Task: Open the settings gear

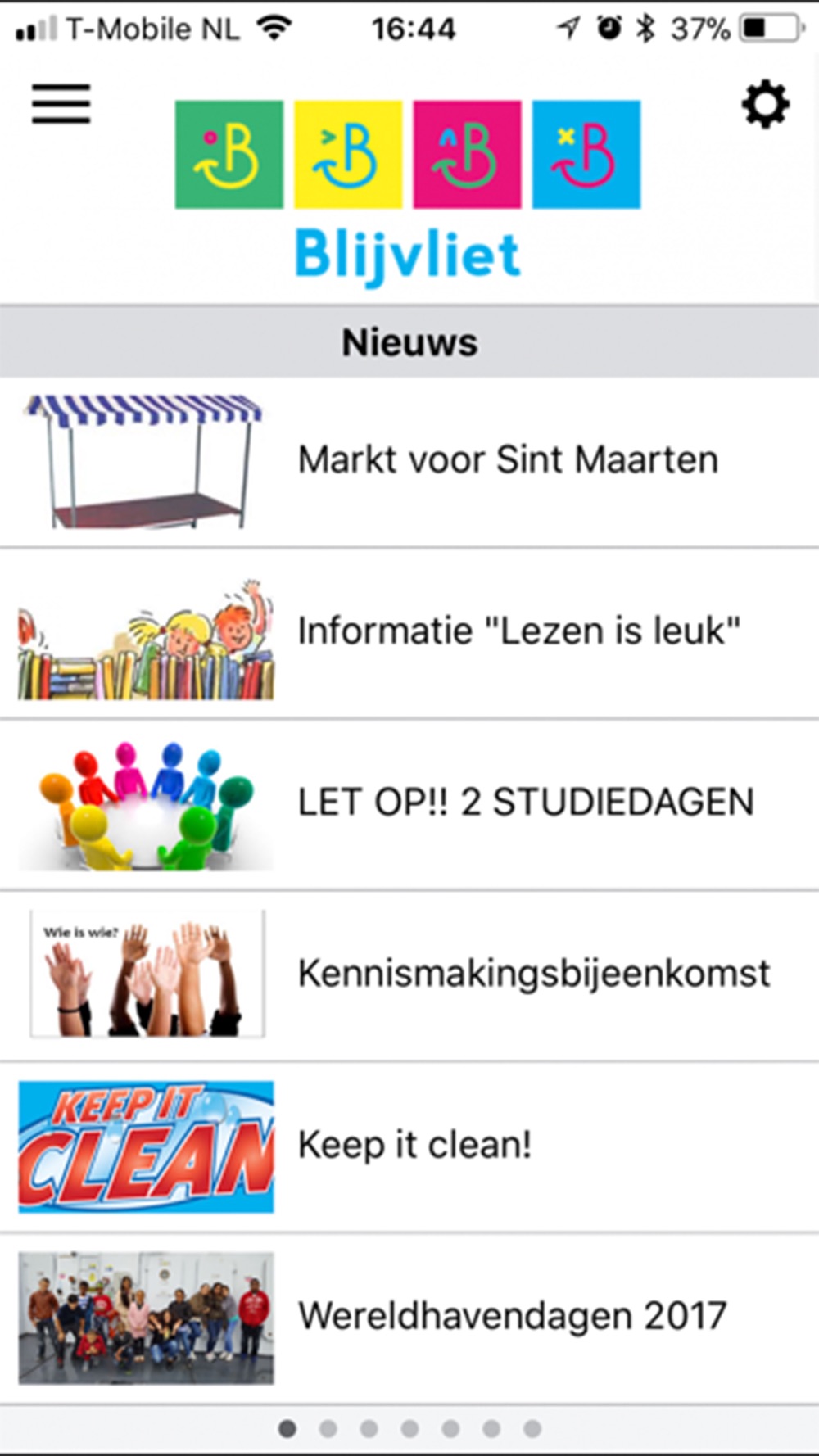Action: [x=766, y=105]
